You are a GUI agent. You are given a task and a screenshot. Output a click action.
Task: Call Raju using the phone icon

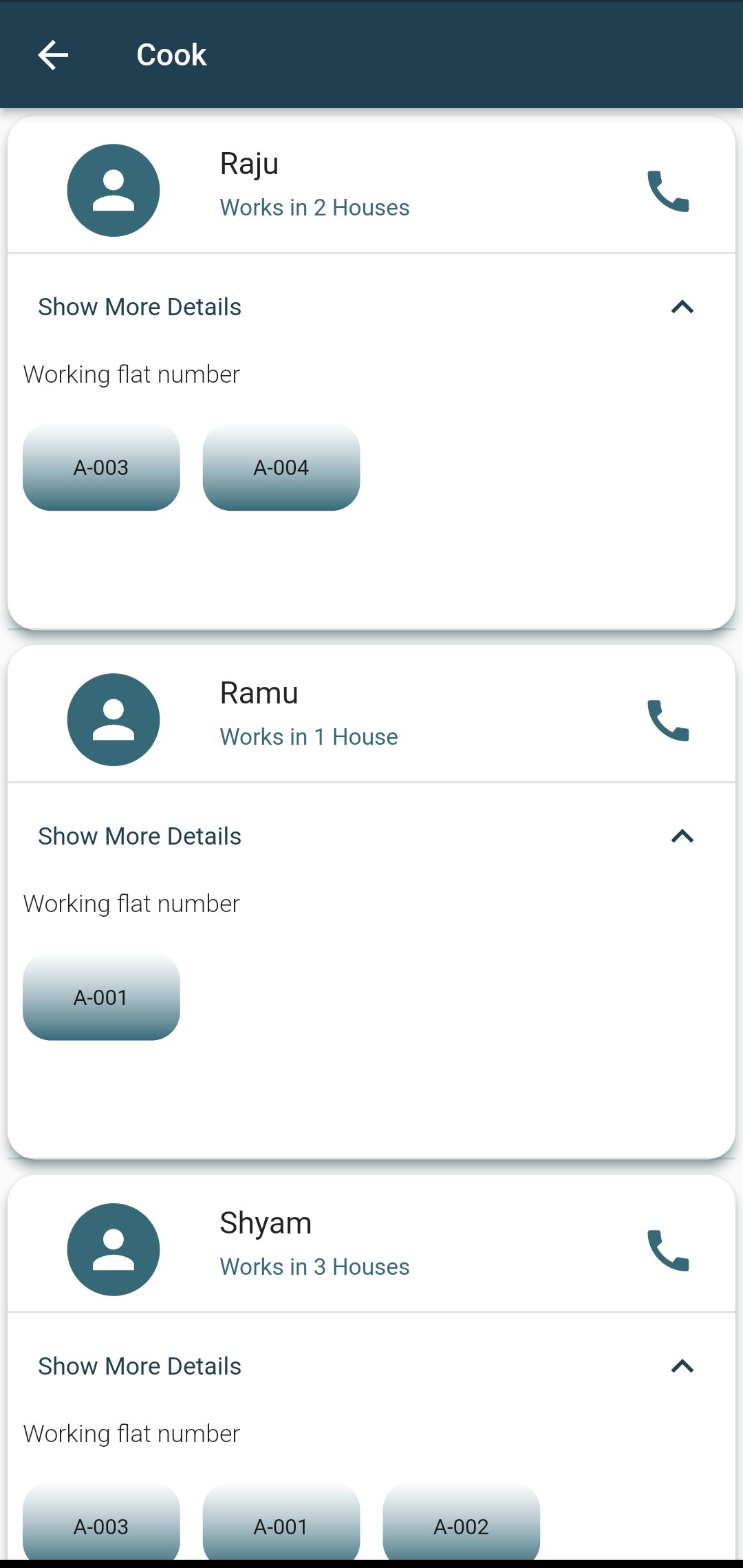(667, 191)
